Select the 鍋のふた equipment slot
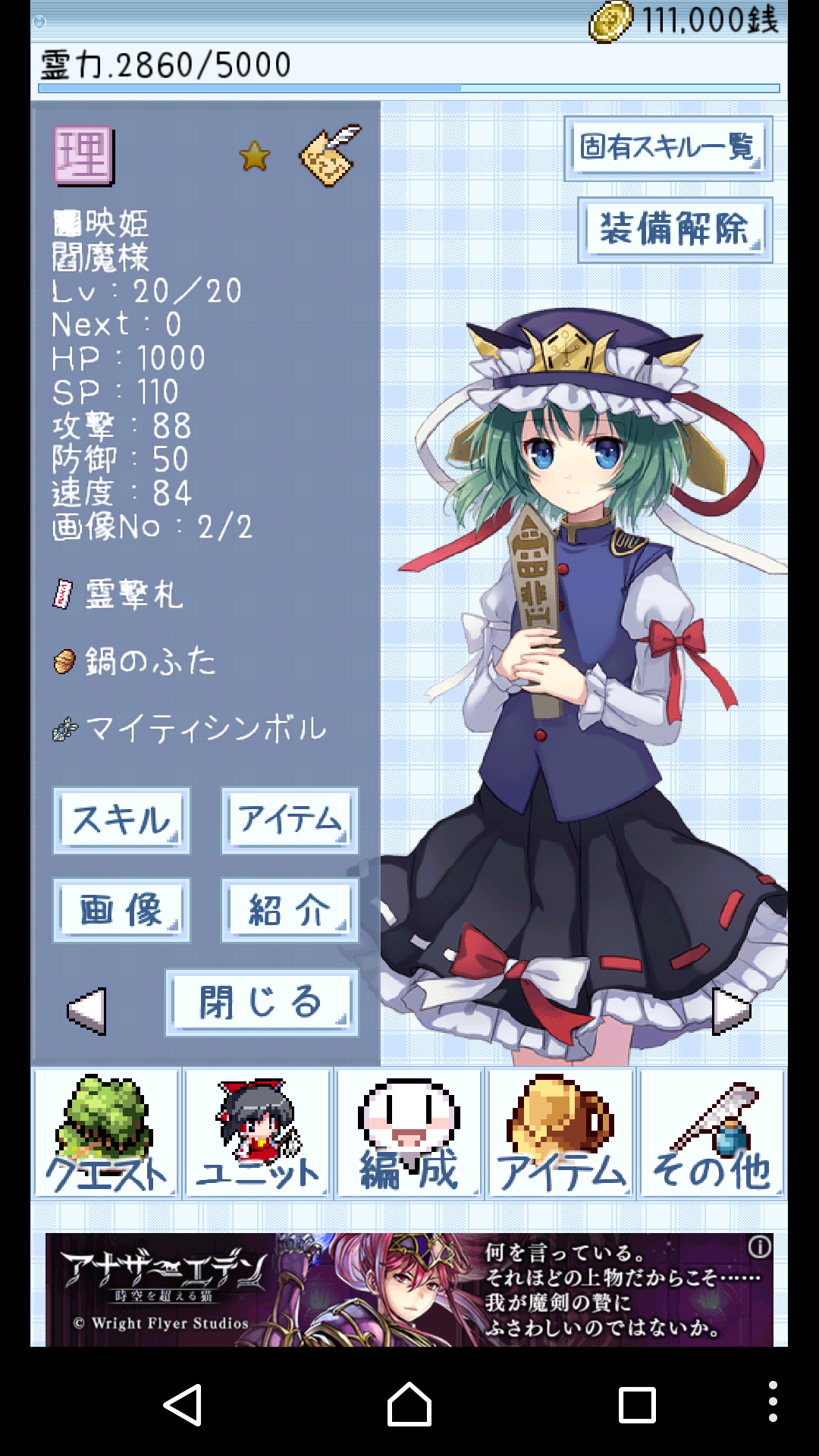Image resolution: width=819 pixels, height=1456 pixels. pyautogui.click(x=148, y=661)
